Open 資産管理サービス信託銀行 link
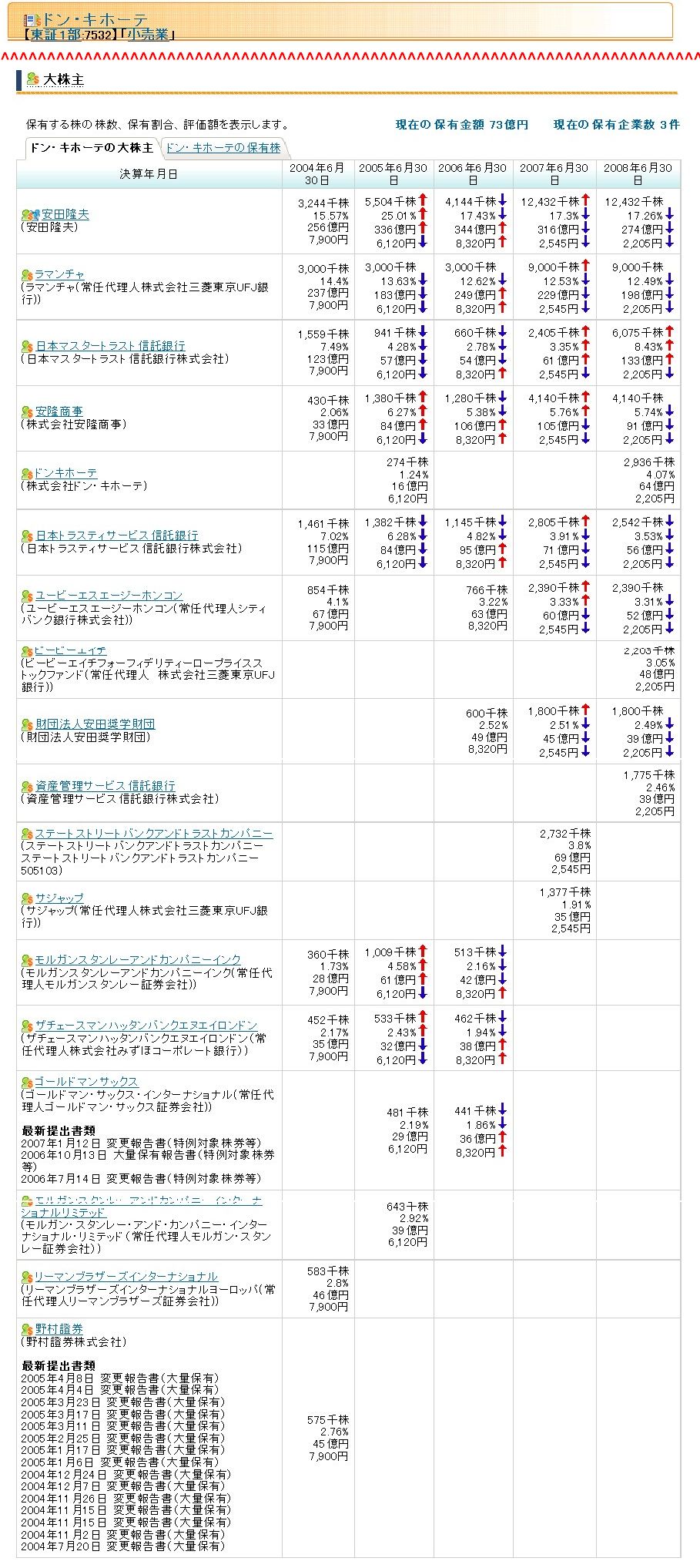 tap(105, 786)
